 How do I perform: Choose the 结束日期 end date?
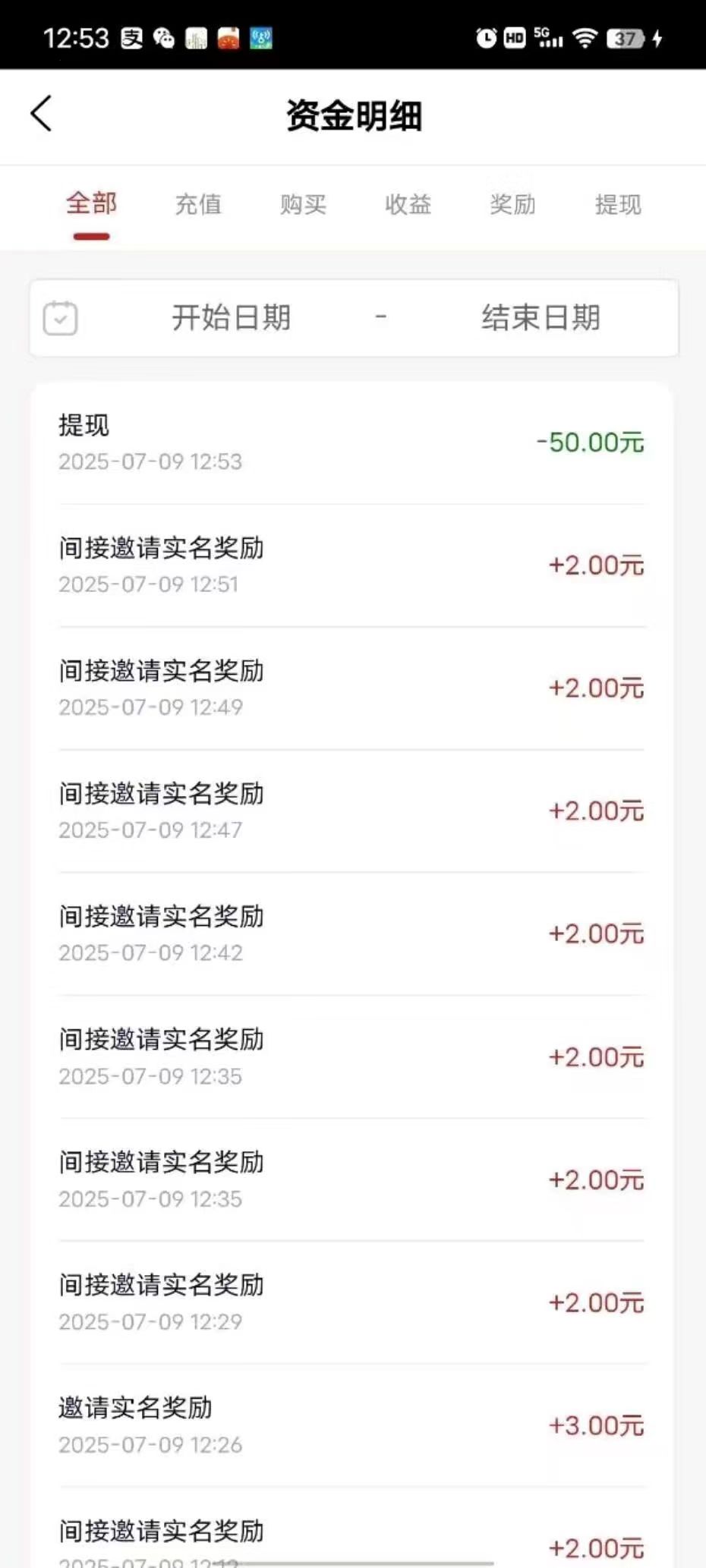pyautogui.click(x=541, y=317)
